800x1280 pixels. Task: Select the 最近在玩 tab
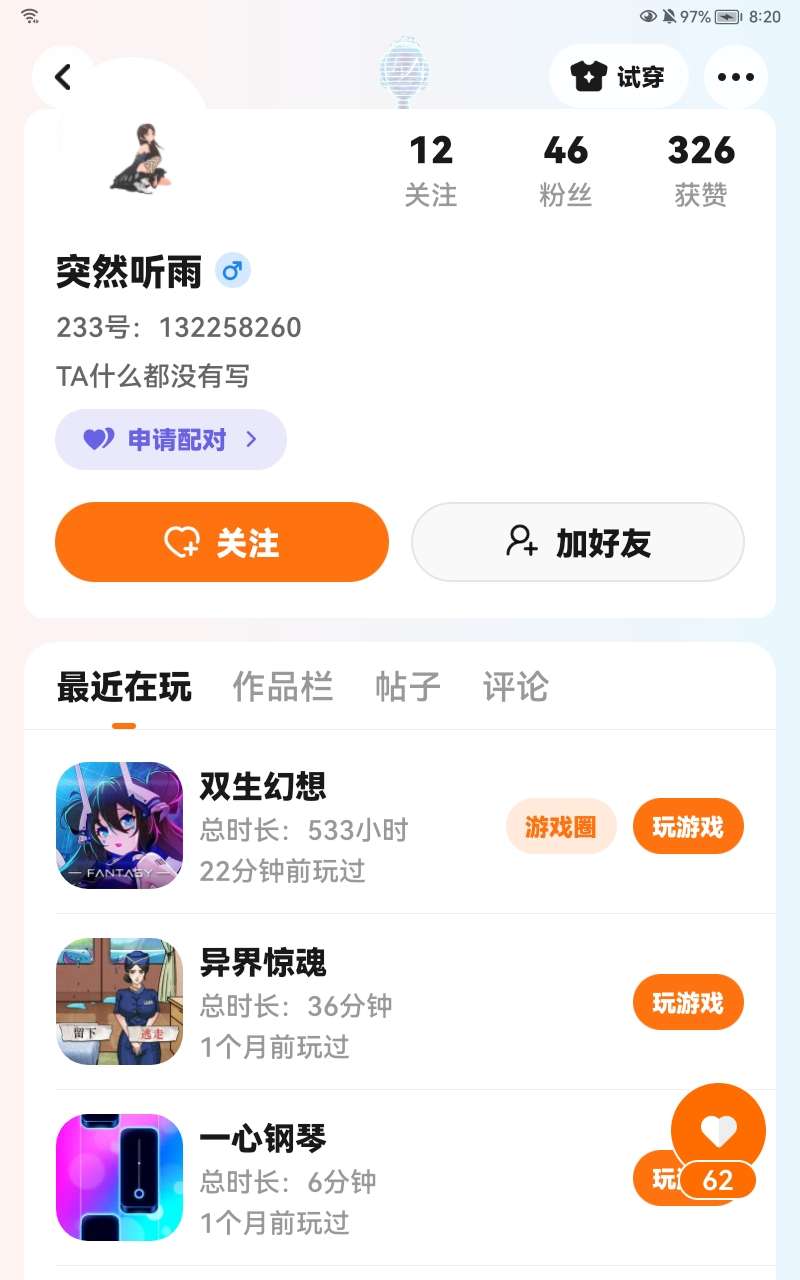click(x=124, y=687)
